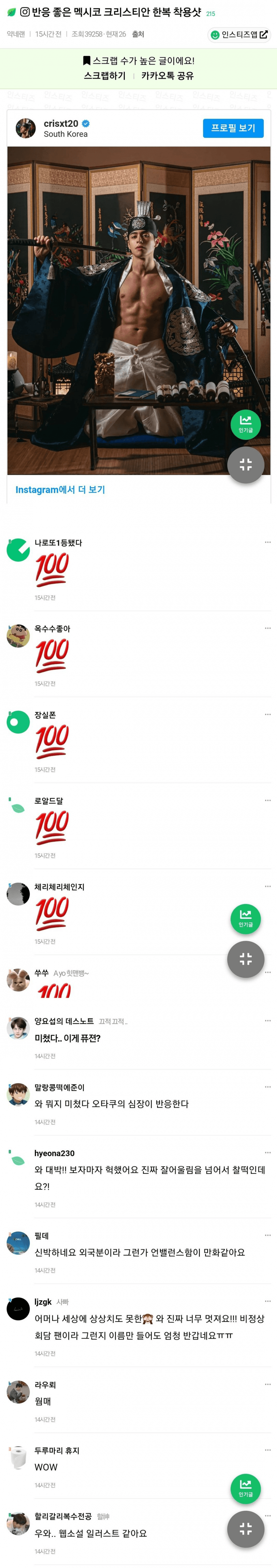This screenshot has height=1568, width=277.
Task: Open more options on 옥수수좋아's comment
Action: (267, 628)
